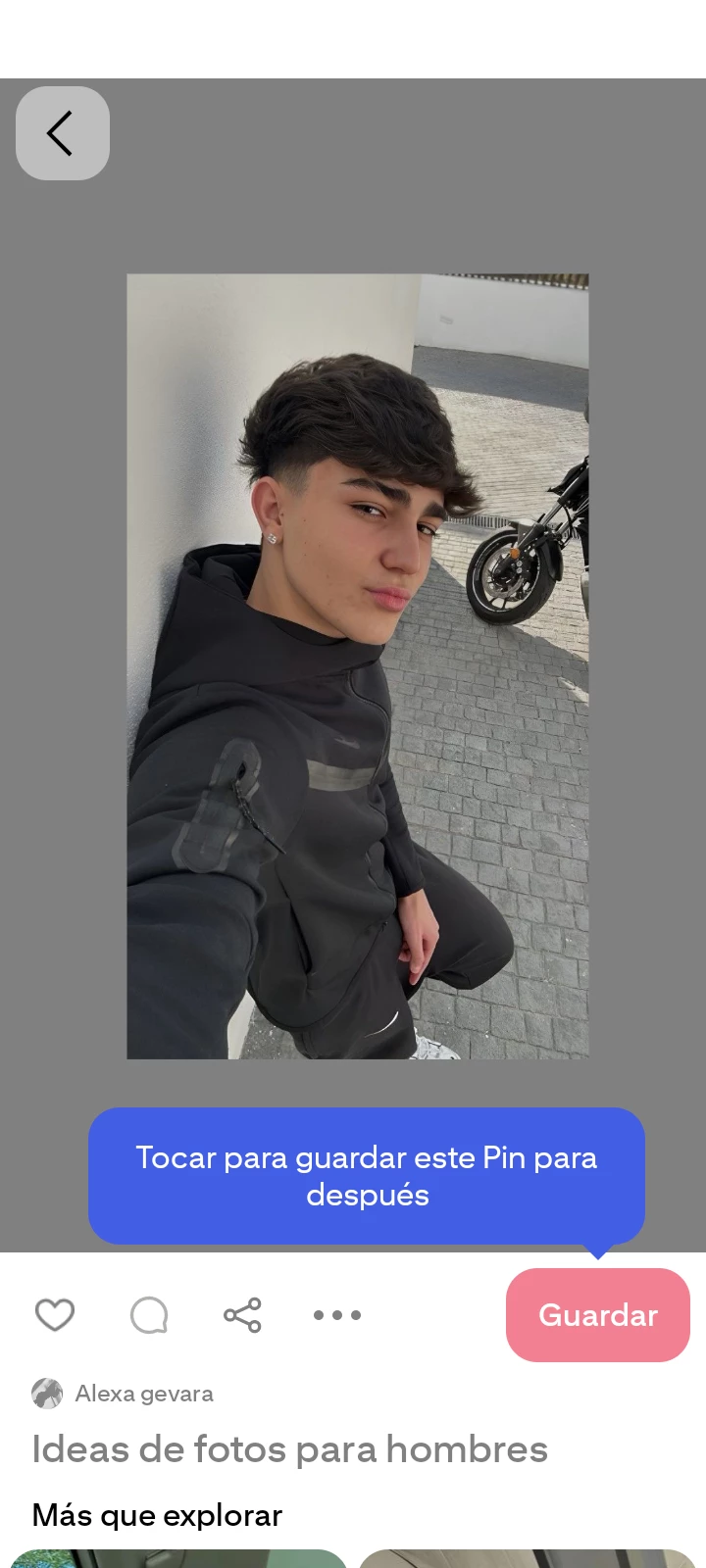This screenshot has width=706, height=1568.
Task: Go back using the top-left arrow
Action: coord(62,133)
